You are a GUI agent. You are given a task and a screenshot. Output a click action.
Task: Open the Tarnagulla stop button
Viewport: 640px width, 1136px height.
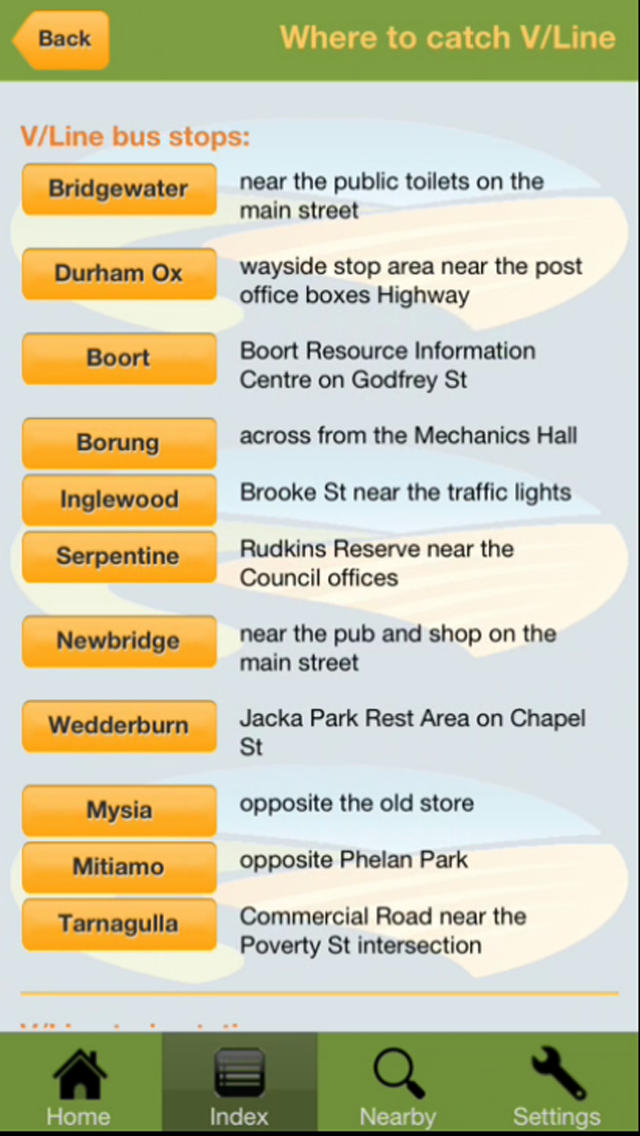tap(119, 924)
